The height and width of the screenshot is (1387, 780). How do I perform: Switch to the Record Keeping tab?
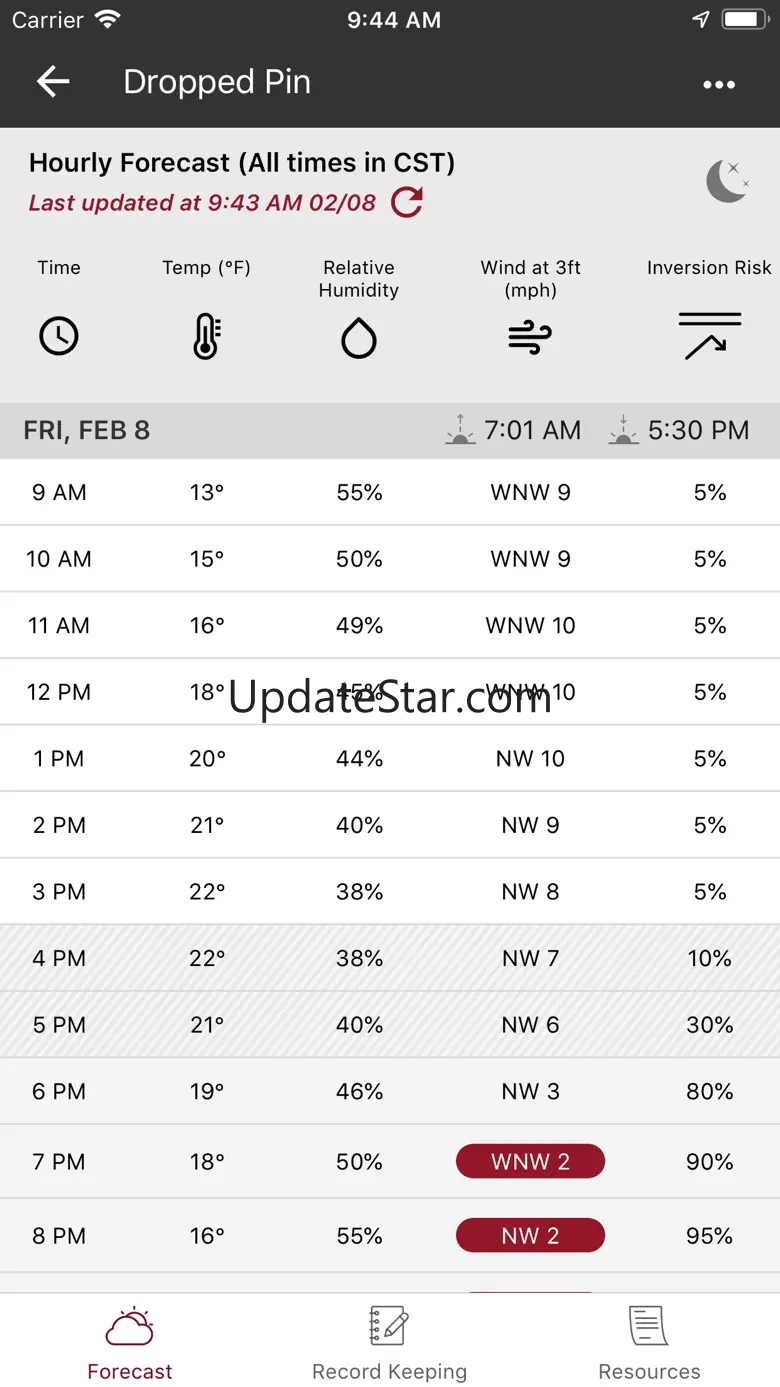tap(389, 1342)
